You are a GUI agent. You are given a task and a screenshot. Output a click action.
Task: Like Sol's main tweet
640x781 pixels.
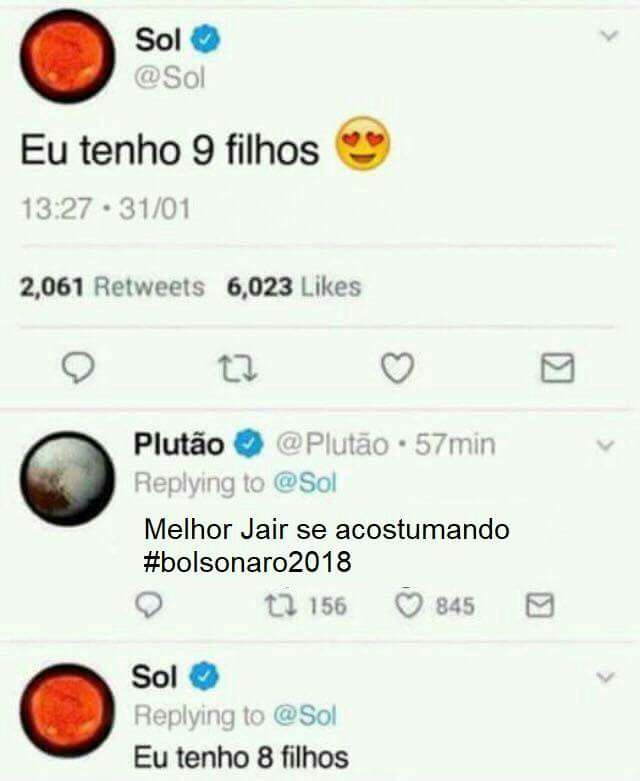(397, 368)
